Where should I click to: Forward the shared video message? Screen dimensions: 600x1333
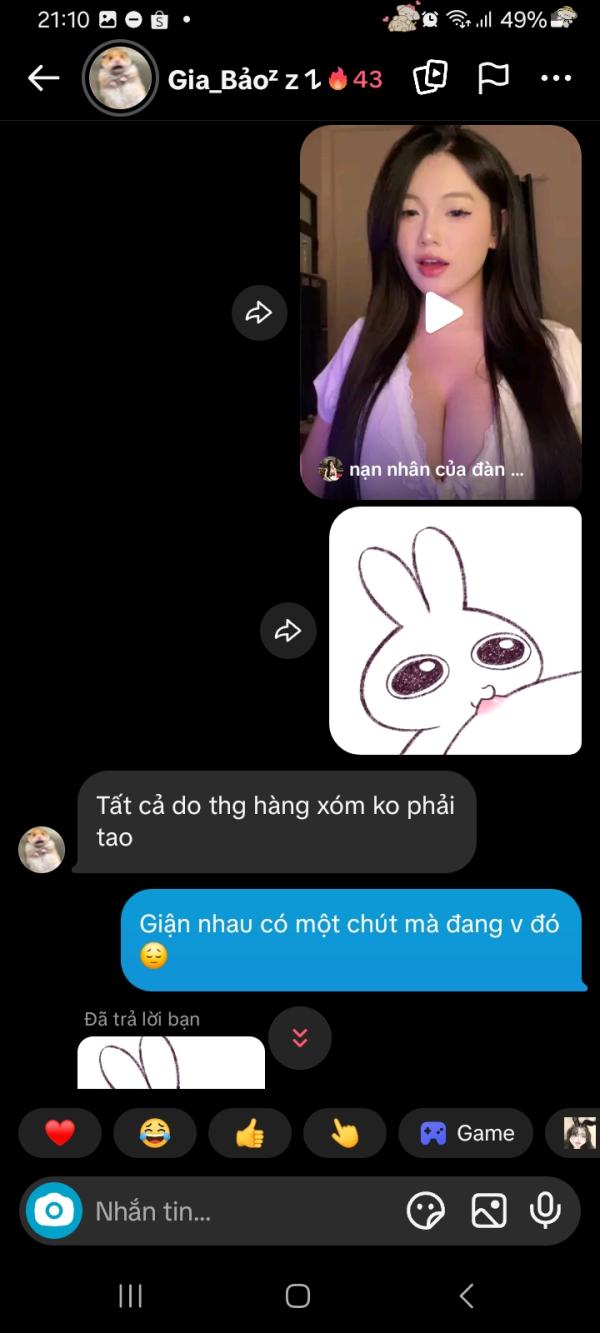coord(259,313)
